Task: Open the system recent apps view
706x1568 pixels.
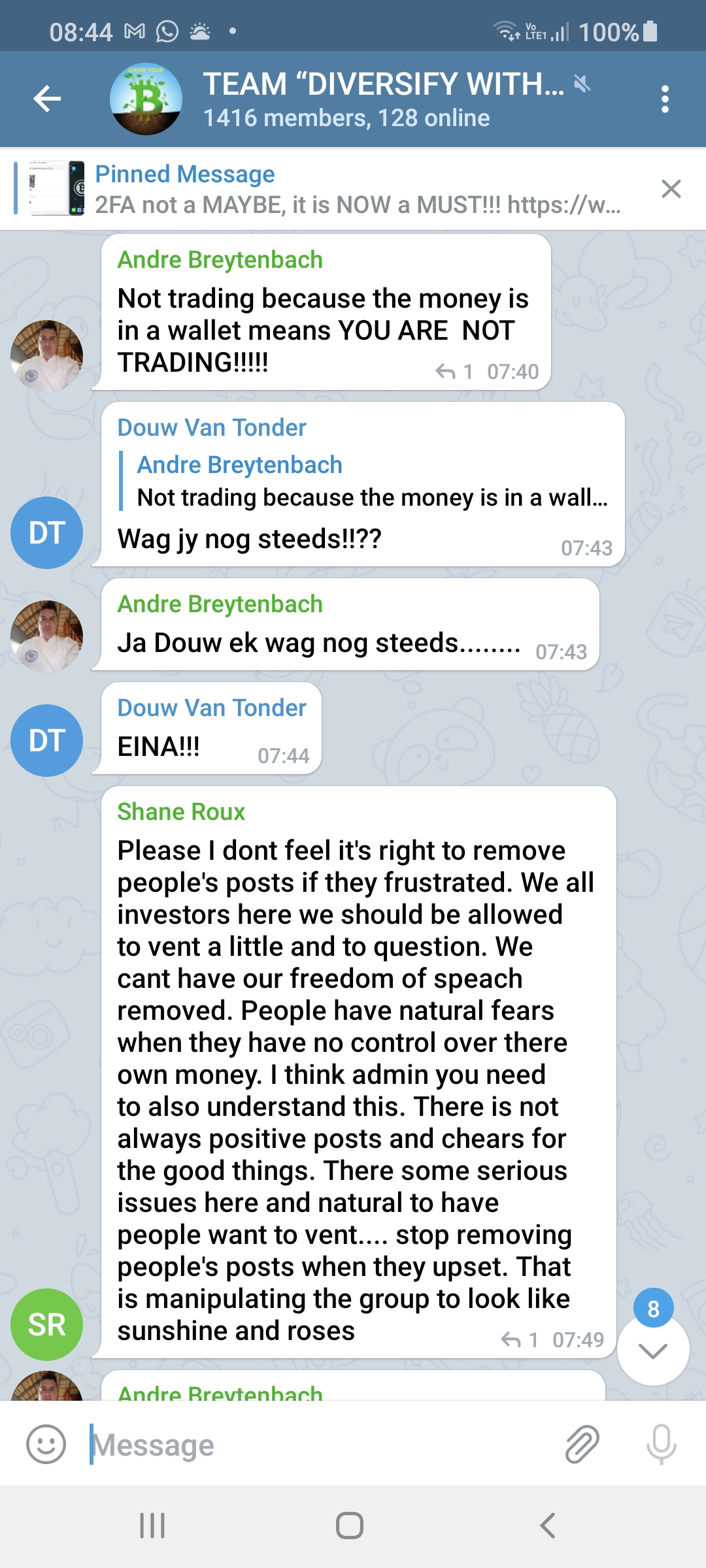Action: tap(152, 1526)
